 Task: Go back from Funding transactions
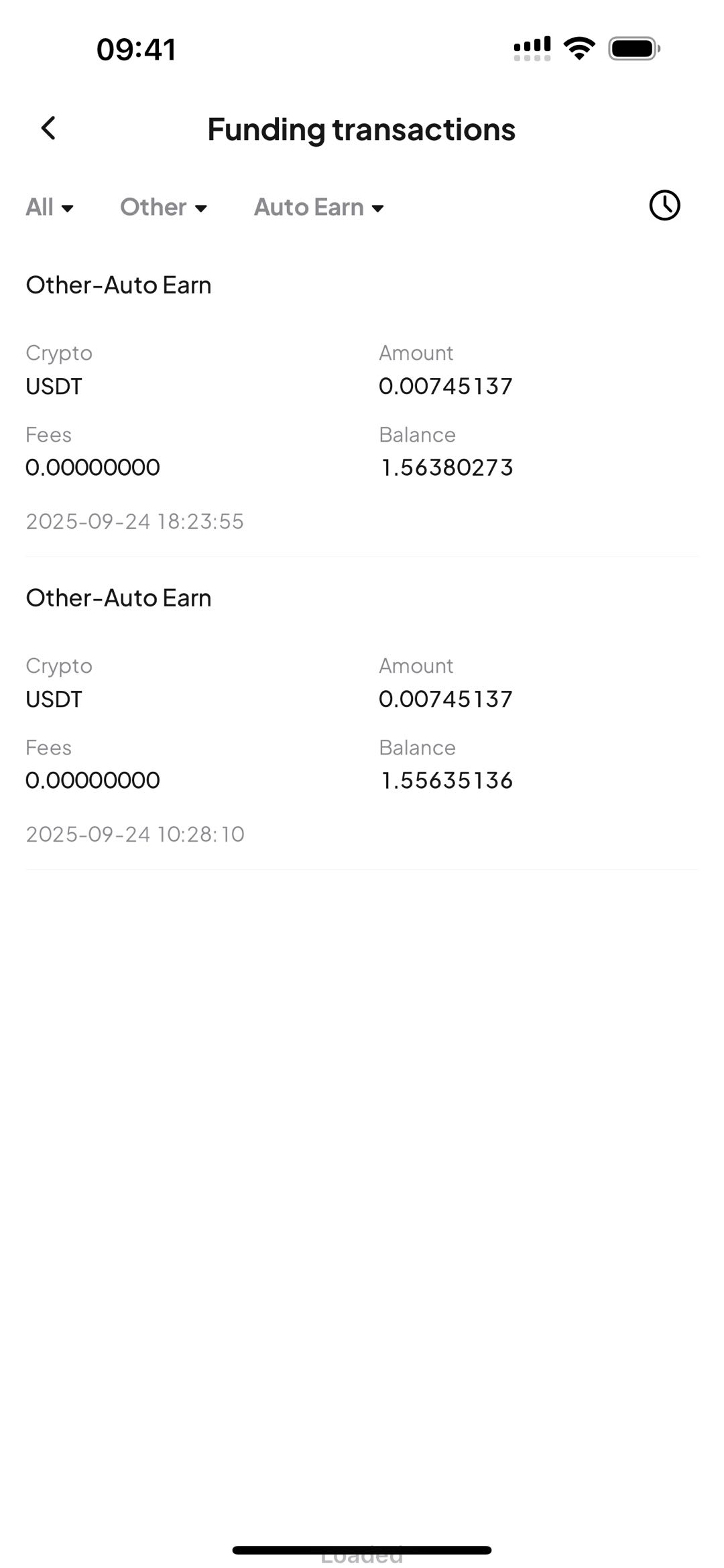point(48,129)
